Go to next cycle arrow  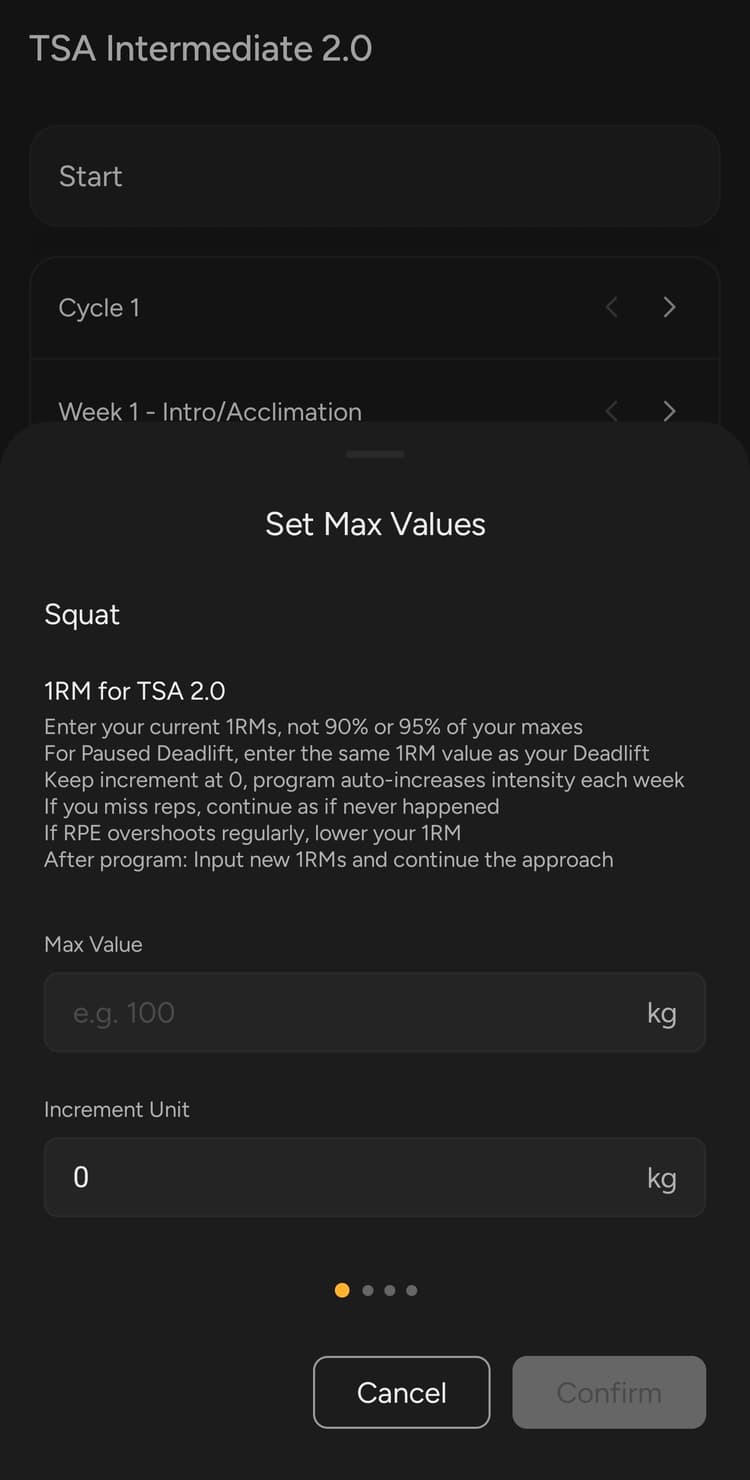(x=669, y=308)
